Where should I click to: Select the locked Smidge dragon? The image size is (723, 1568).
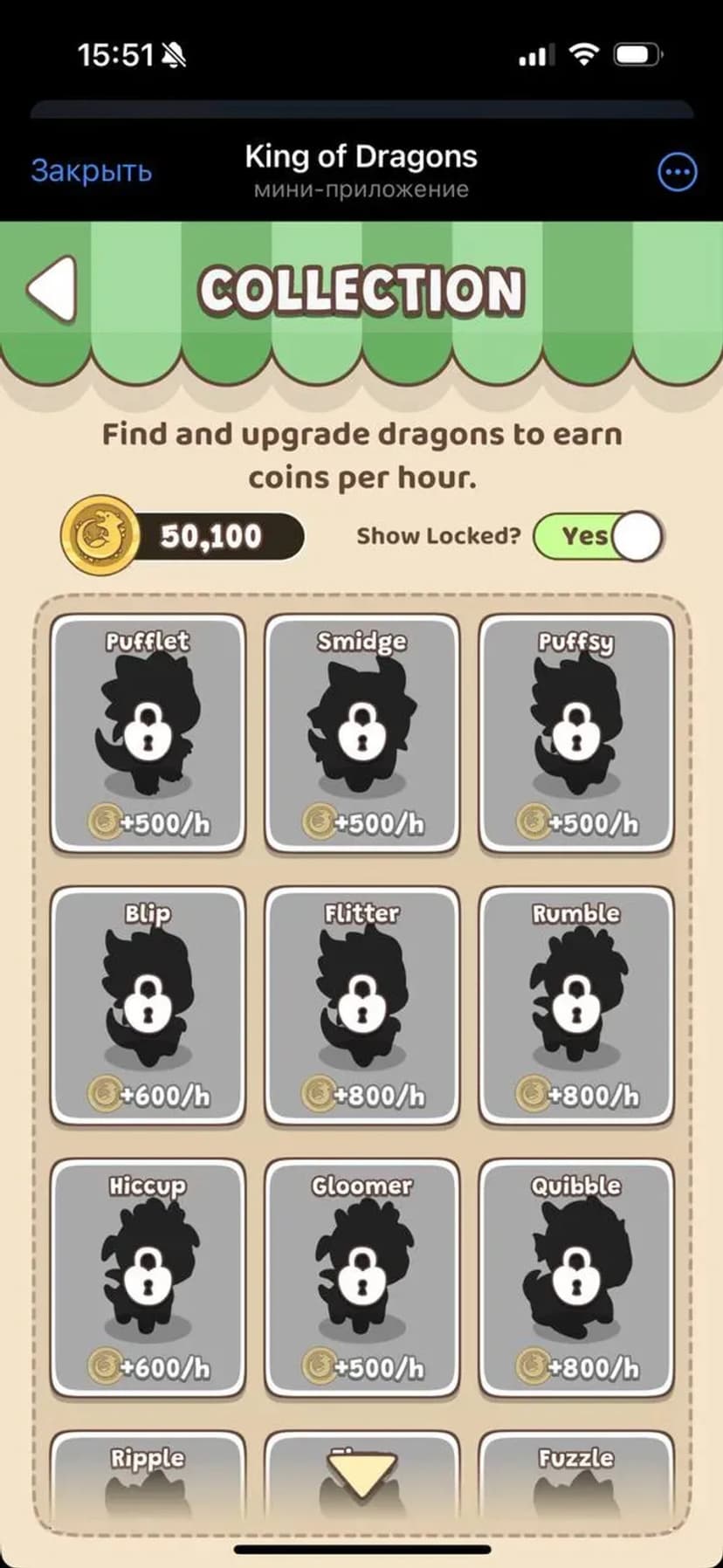[x=361, y=733]
